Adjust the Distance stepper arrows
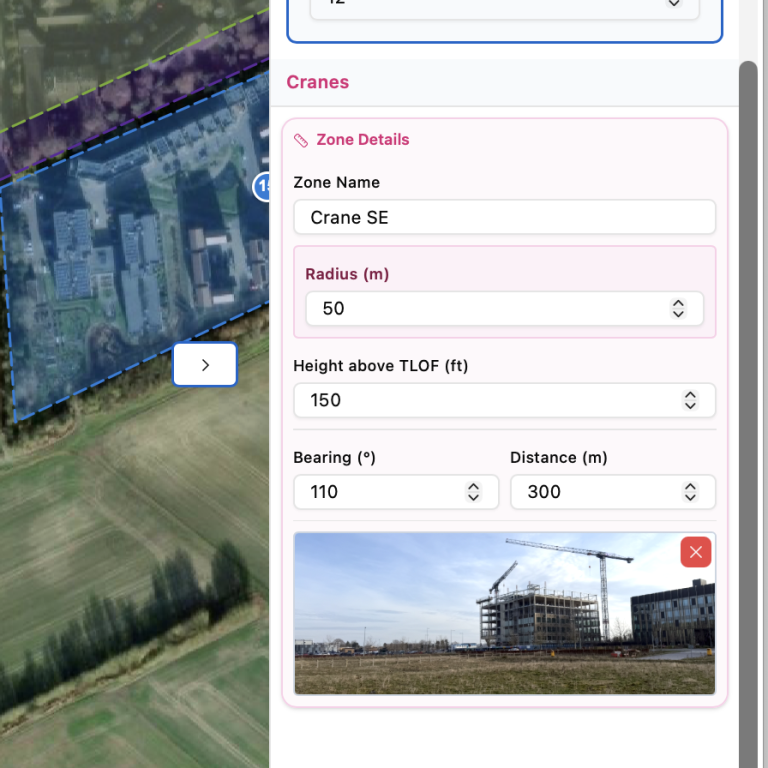This screenshot has height=768, width=768. tap(690, 492)
